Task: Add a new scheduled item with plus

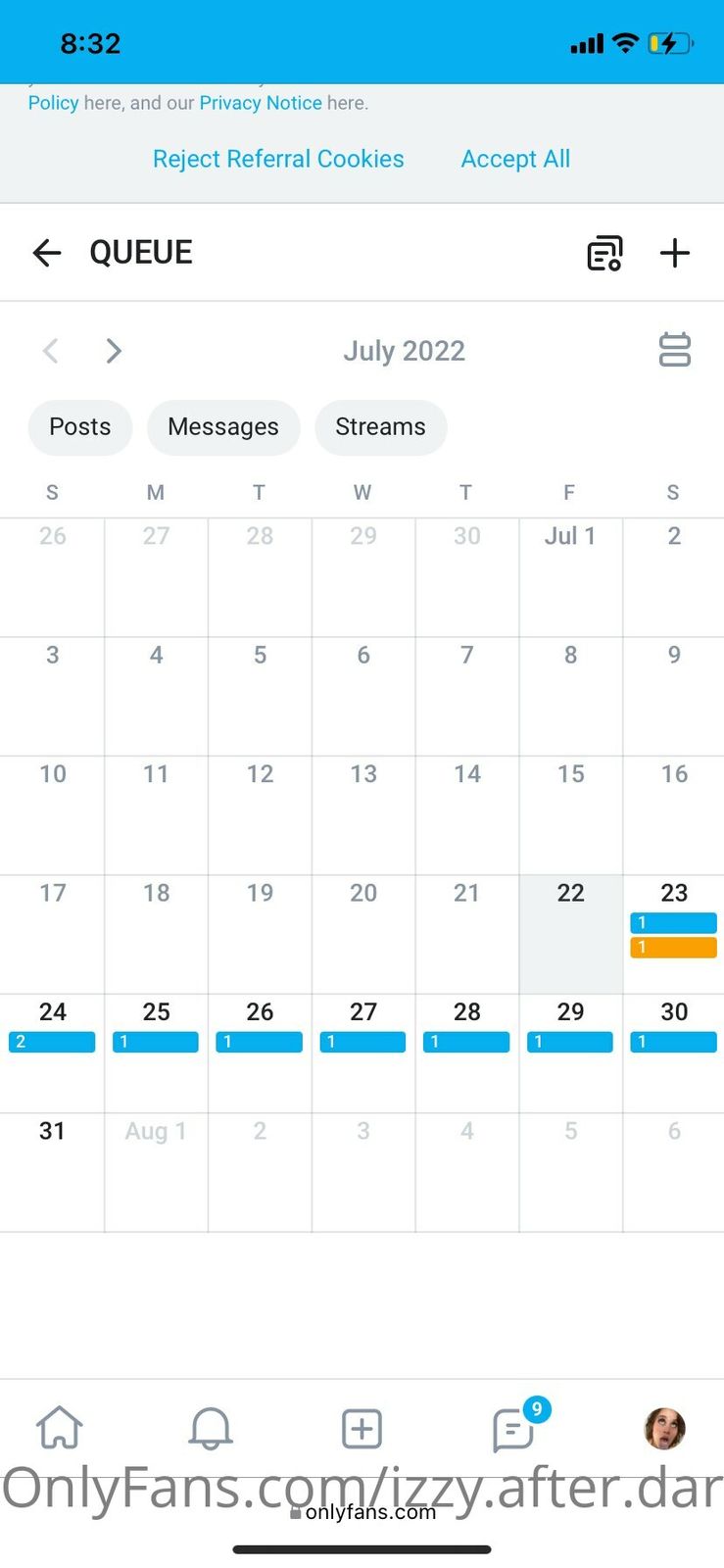Action: (674, 253)
